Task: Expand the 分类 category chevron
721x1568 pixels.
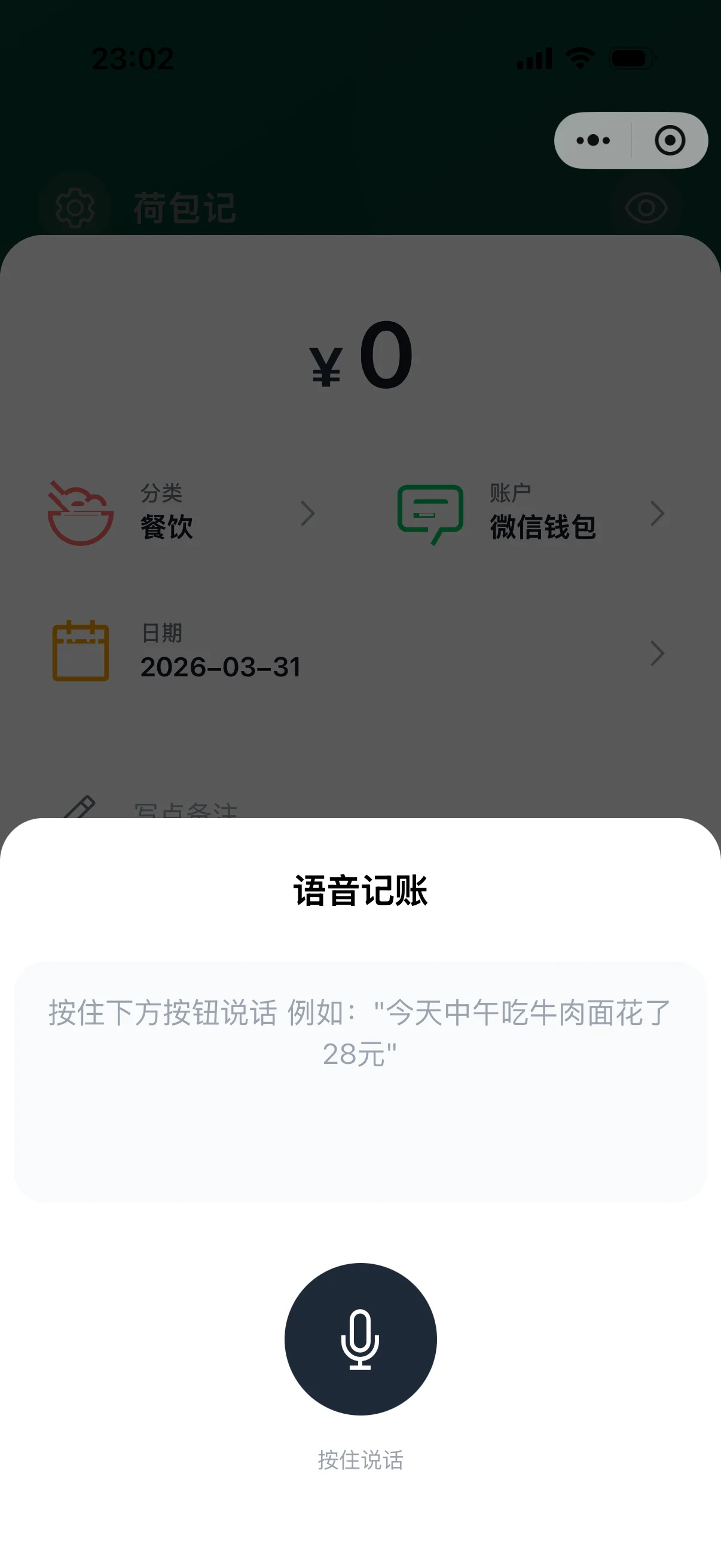Action: point(308,513)
